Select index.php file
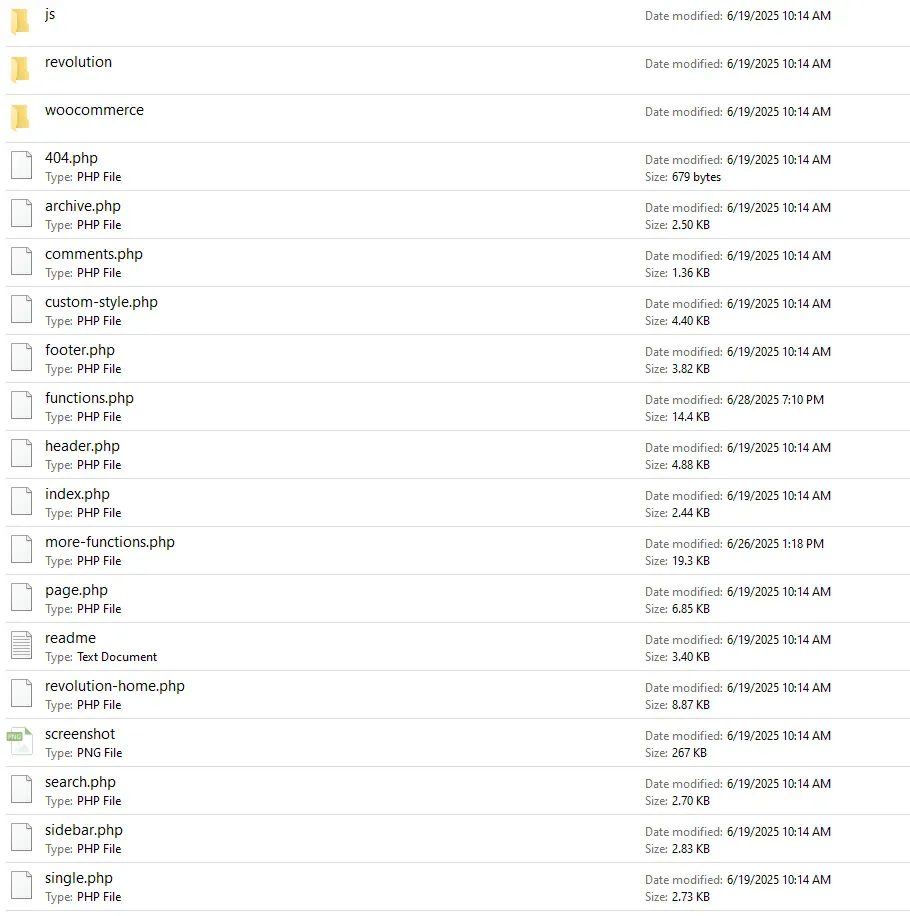This screenshot has width=910, height=916. coord(77,494)
